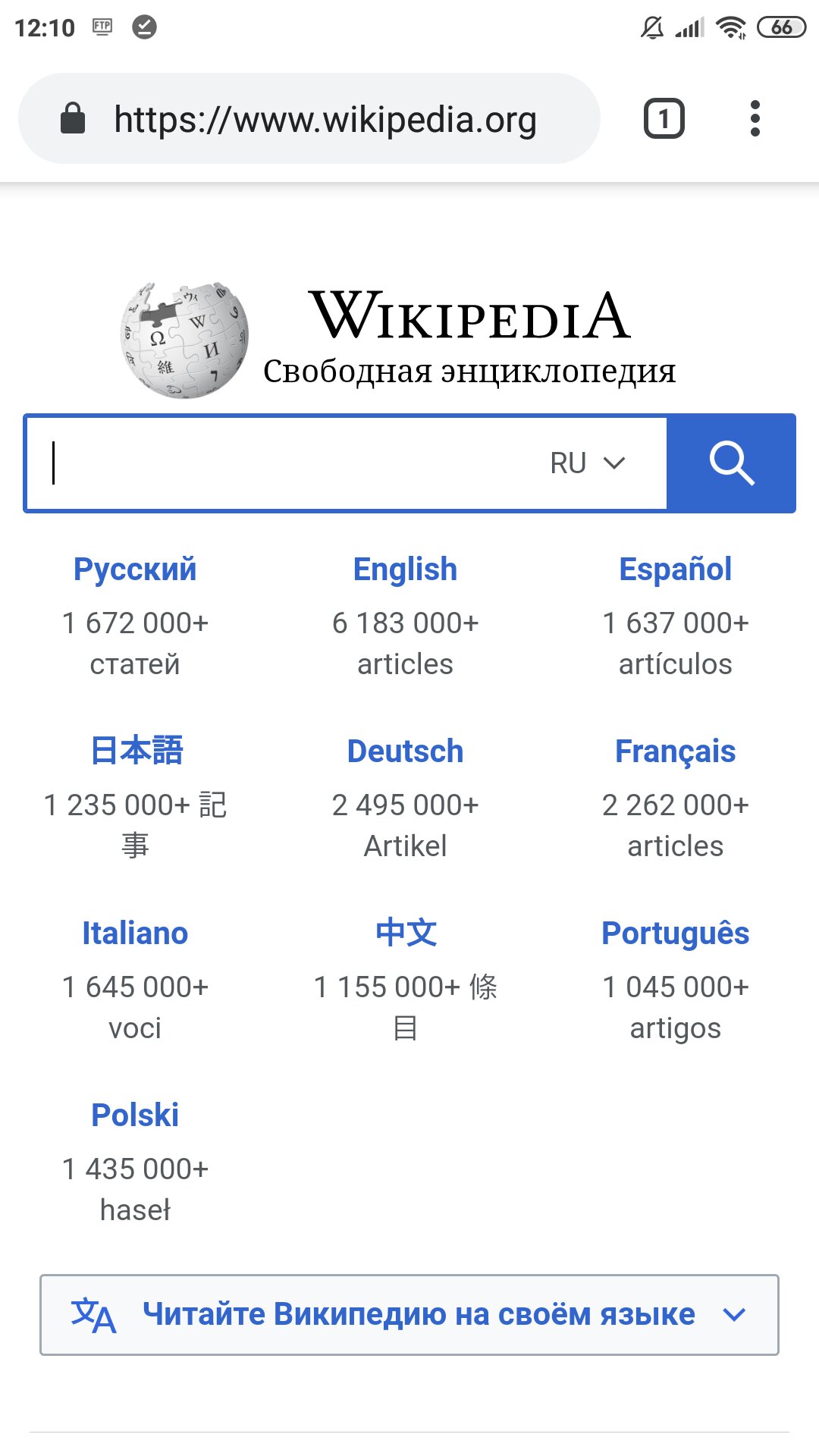Open the Polski Wikipedia
Screen dimensions: 819x1456
135,1116
